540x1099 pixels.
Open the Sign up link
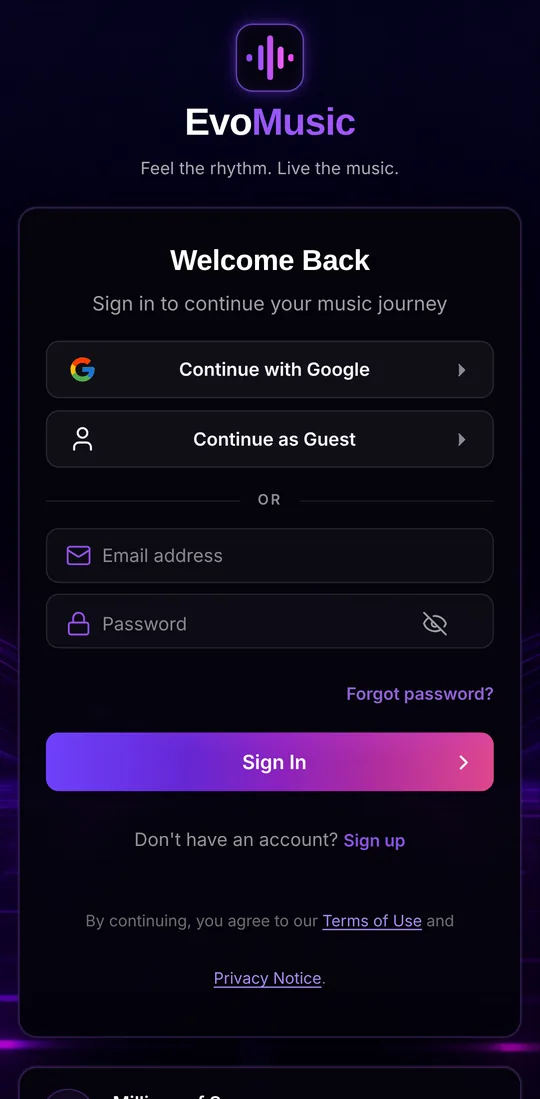tap(374, 840)
